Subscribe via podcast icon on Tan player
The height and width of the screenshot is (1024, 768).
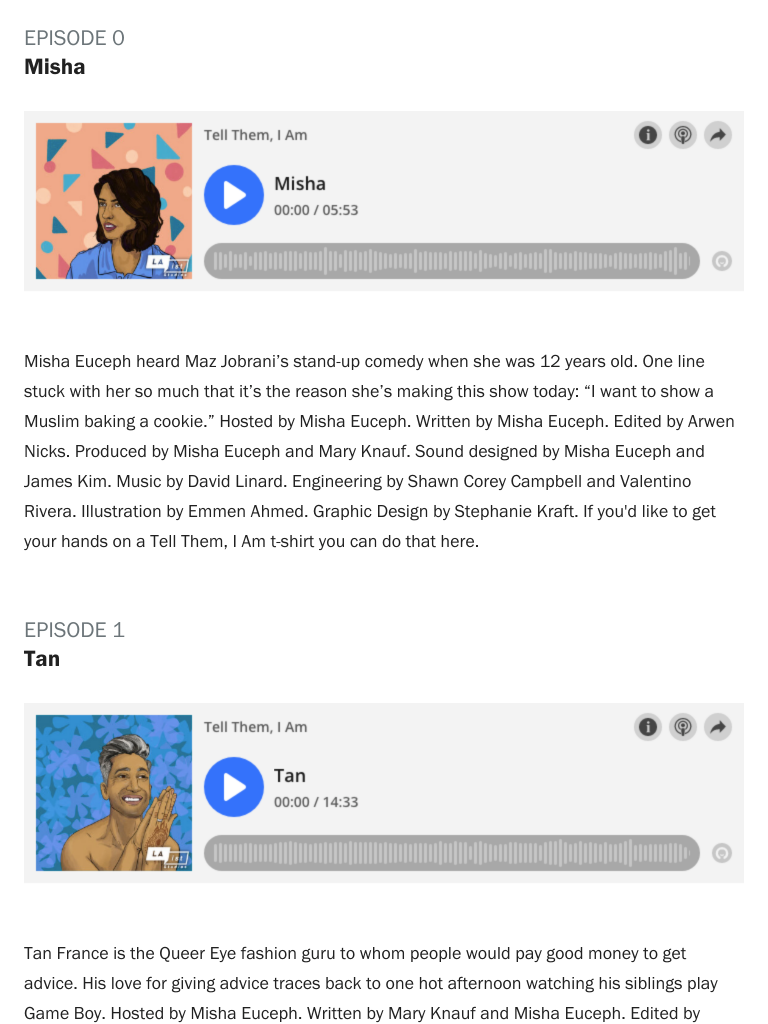pyautogui.click(x=683, y=727)
